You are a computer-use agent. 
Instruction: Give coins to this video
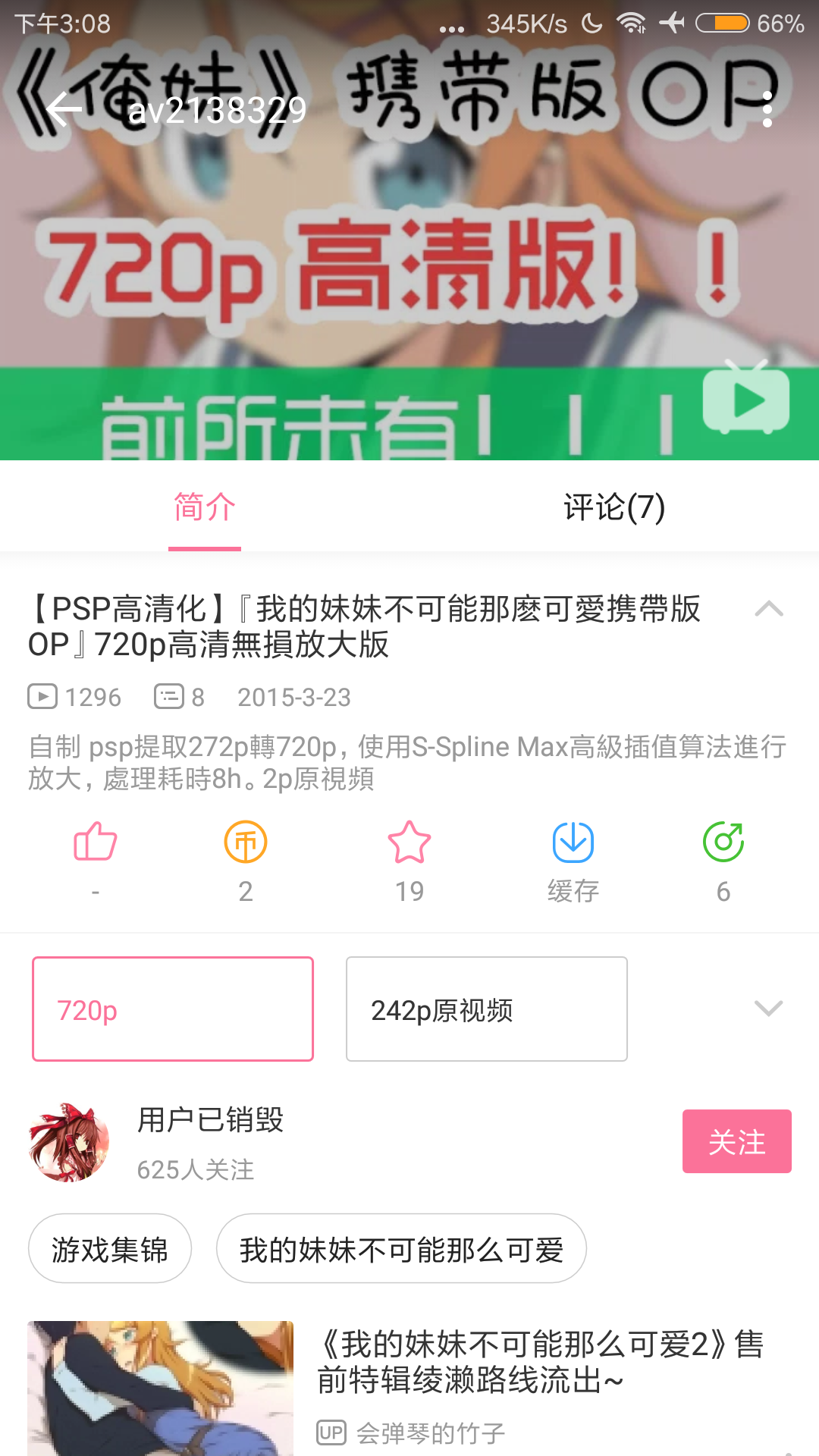(x=246, y=843)
